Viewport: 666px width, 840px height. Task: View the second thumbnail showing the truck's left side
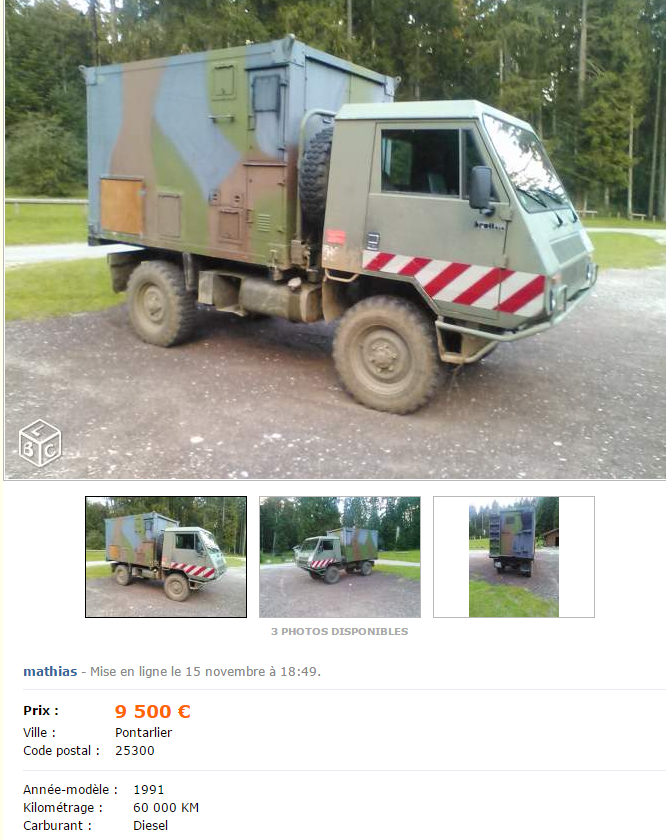click(x=340, y=557)
